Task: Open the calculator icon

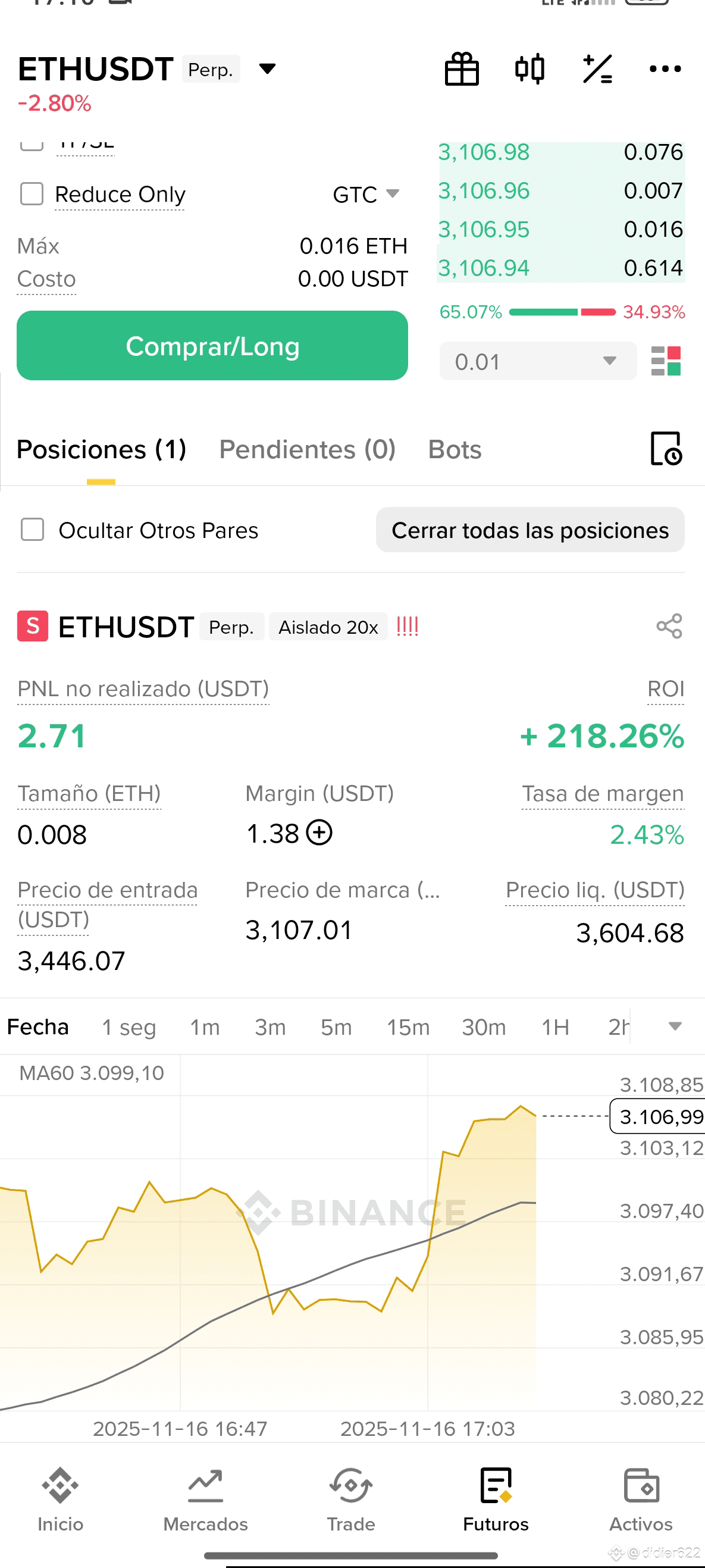Action: (597, 69)
